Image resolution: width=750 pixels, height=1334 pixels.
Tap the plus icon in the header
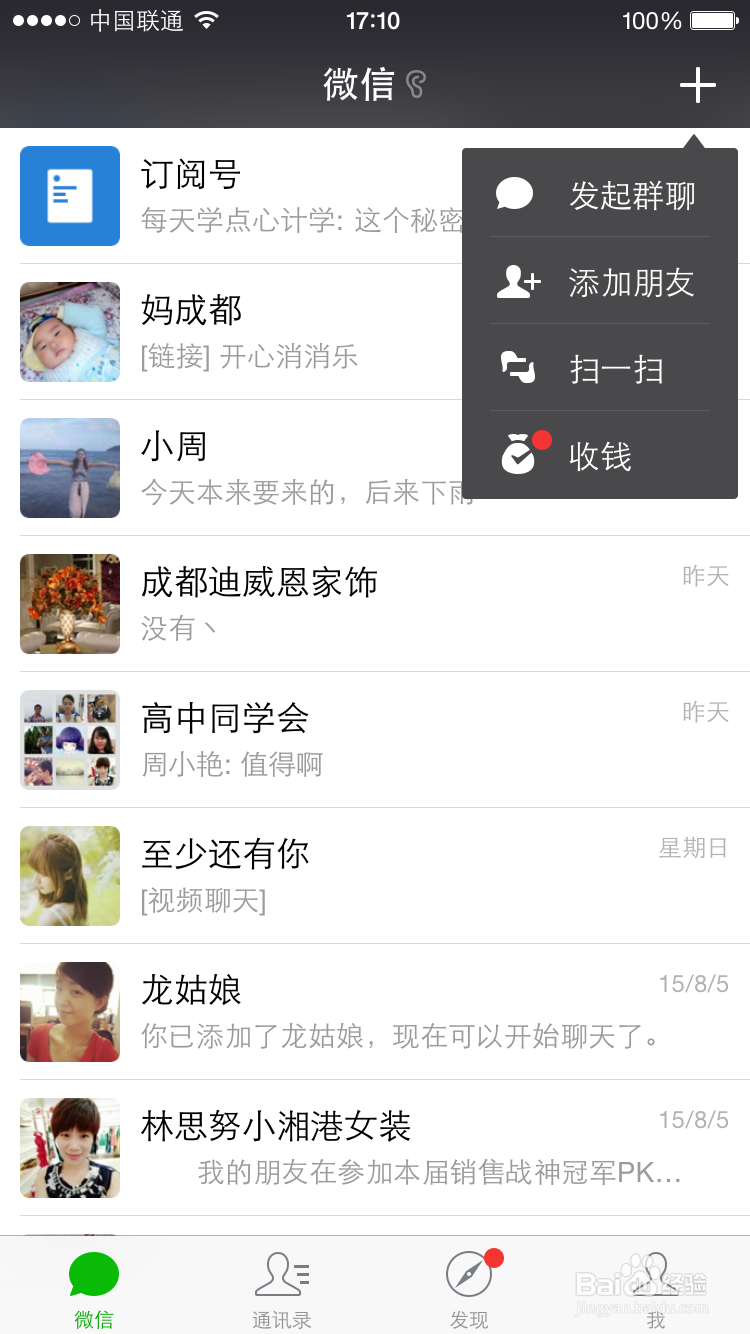[x=697, y=85]
